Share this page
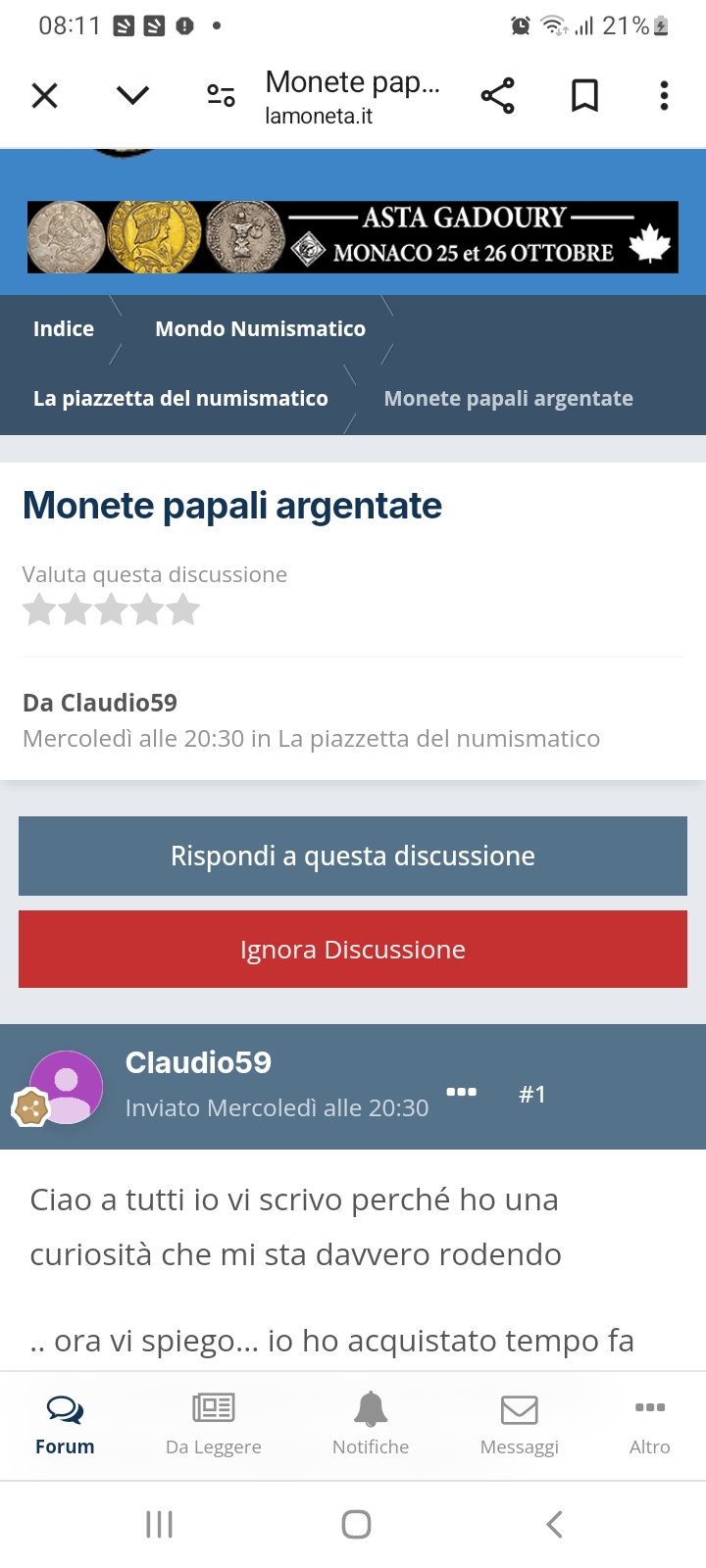The height and width of the screenshot is (1568, 706). pyautogui.click(x=498, y=95)
